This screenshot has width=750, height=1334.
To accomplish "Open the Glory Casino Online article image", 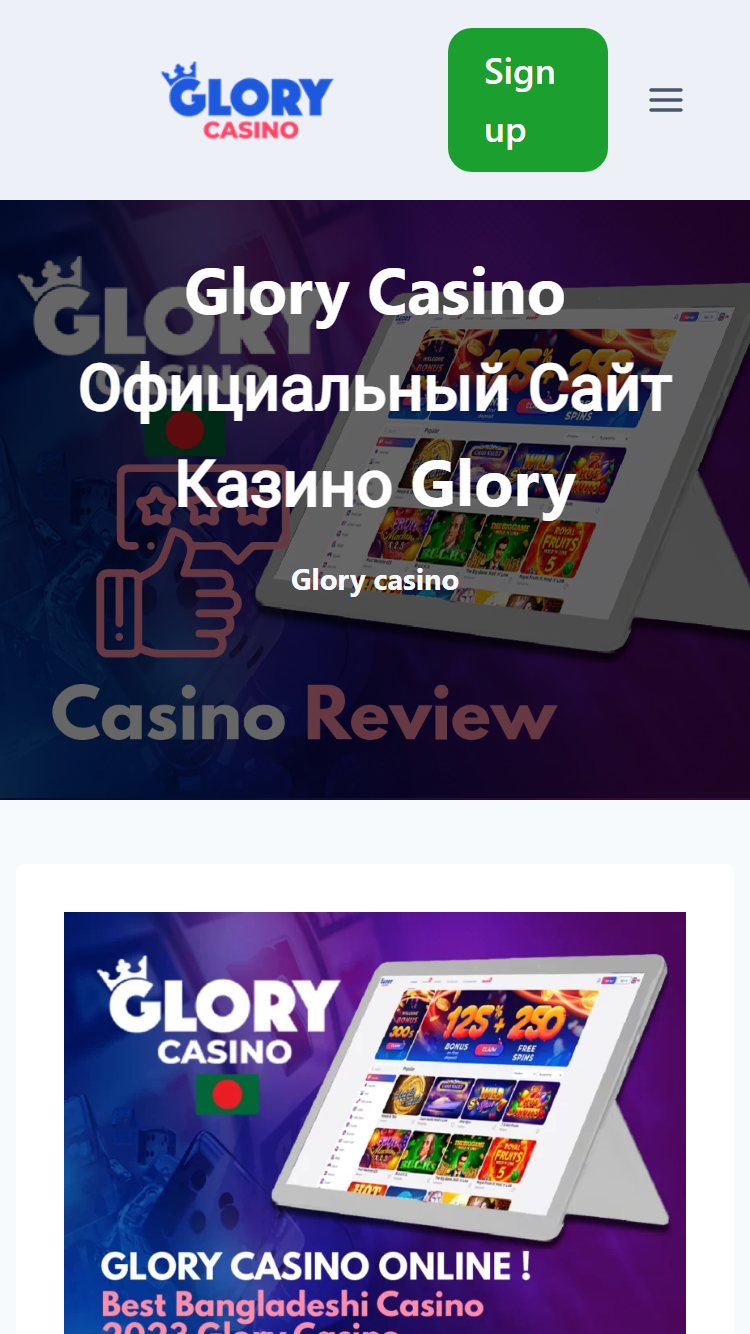I will (x=375, y=1123).
